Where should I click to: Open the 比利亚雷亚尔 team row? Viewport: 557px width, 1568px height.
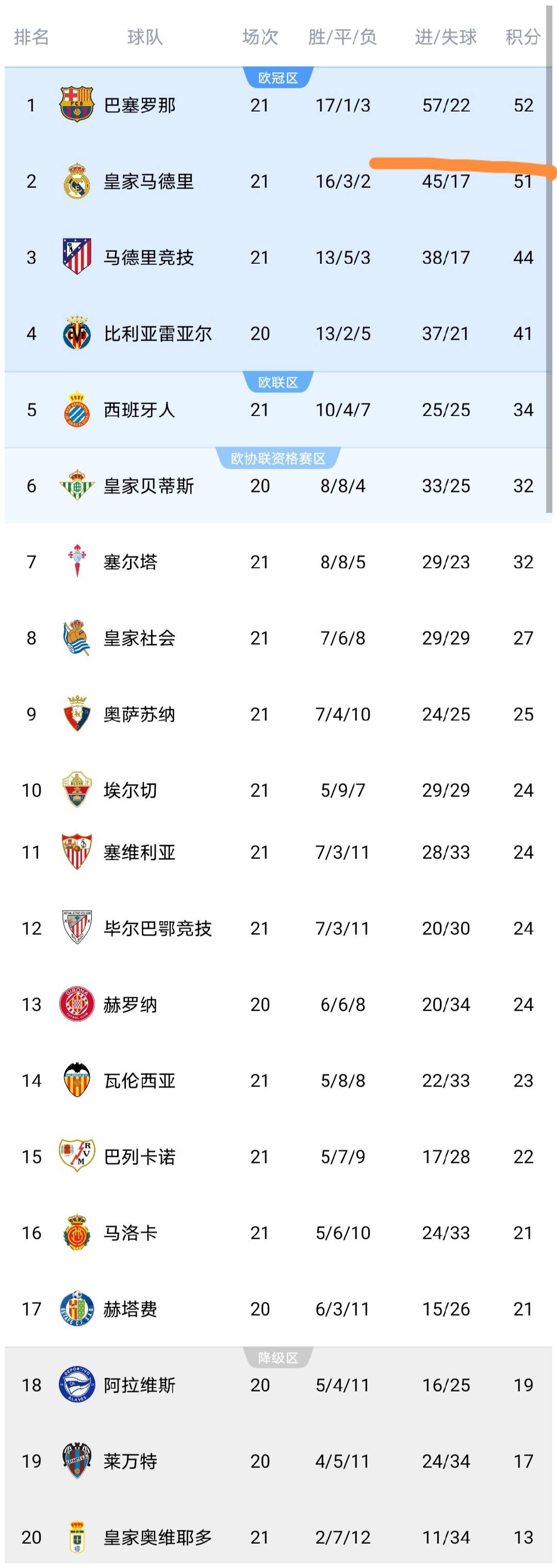pos(157,333)
